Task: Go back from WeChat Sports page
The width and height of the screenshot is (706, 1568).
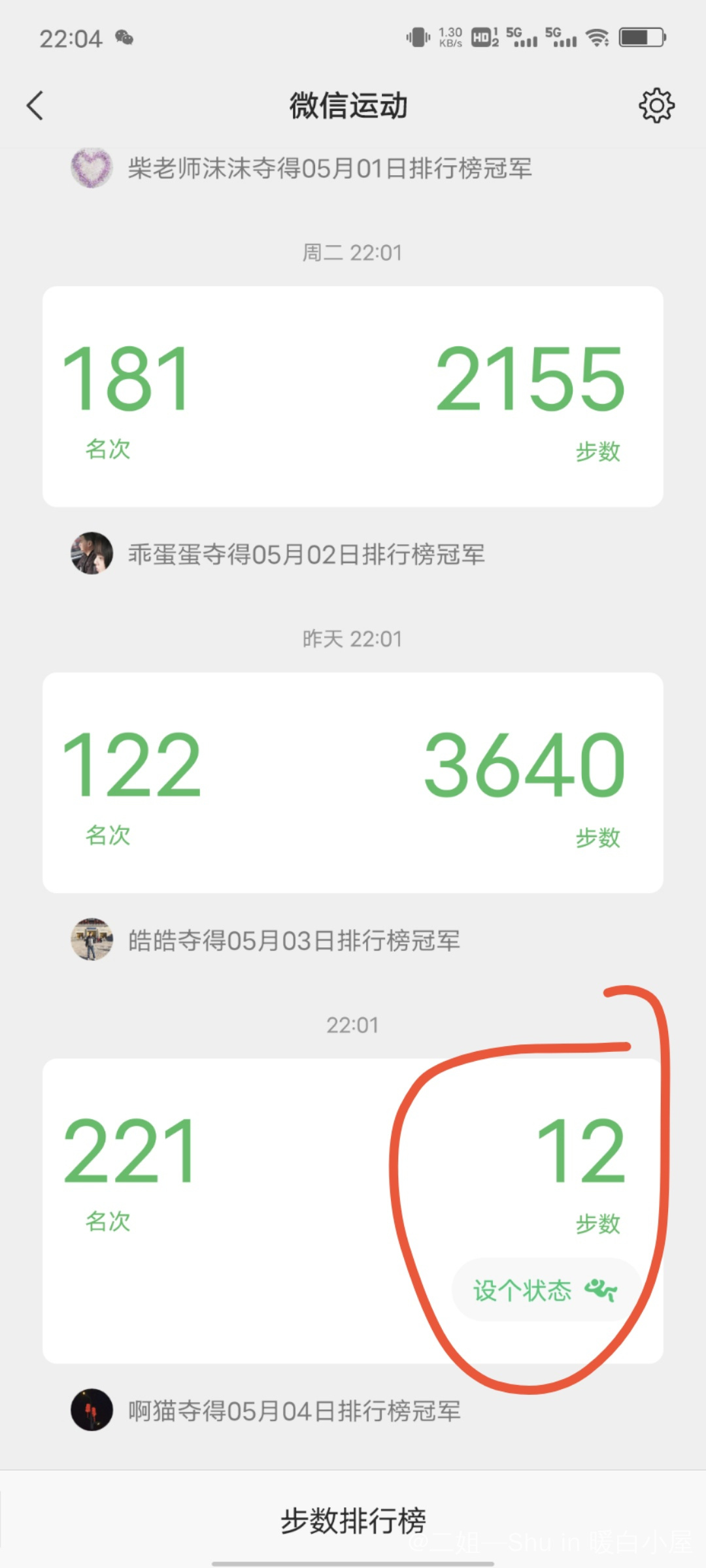Action: click(x=35, y=106)
